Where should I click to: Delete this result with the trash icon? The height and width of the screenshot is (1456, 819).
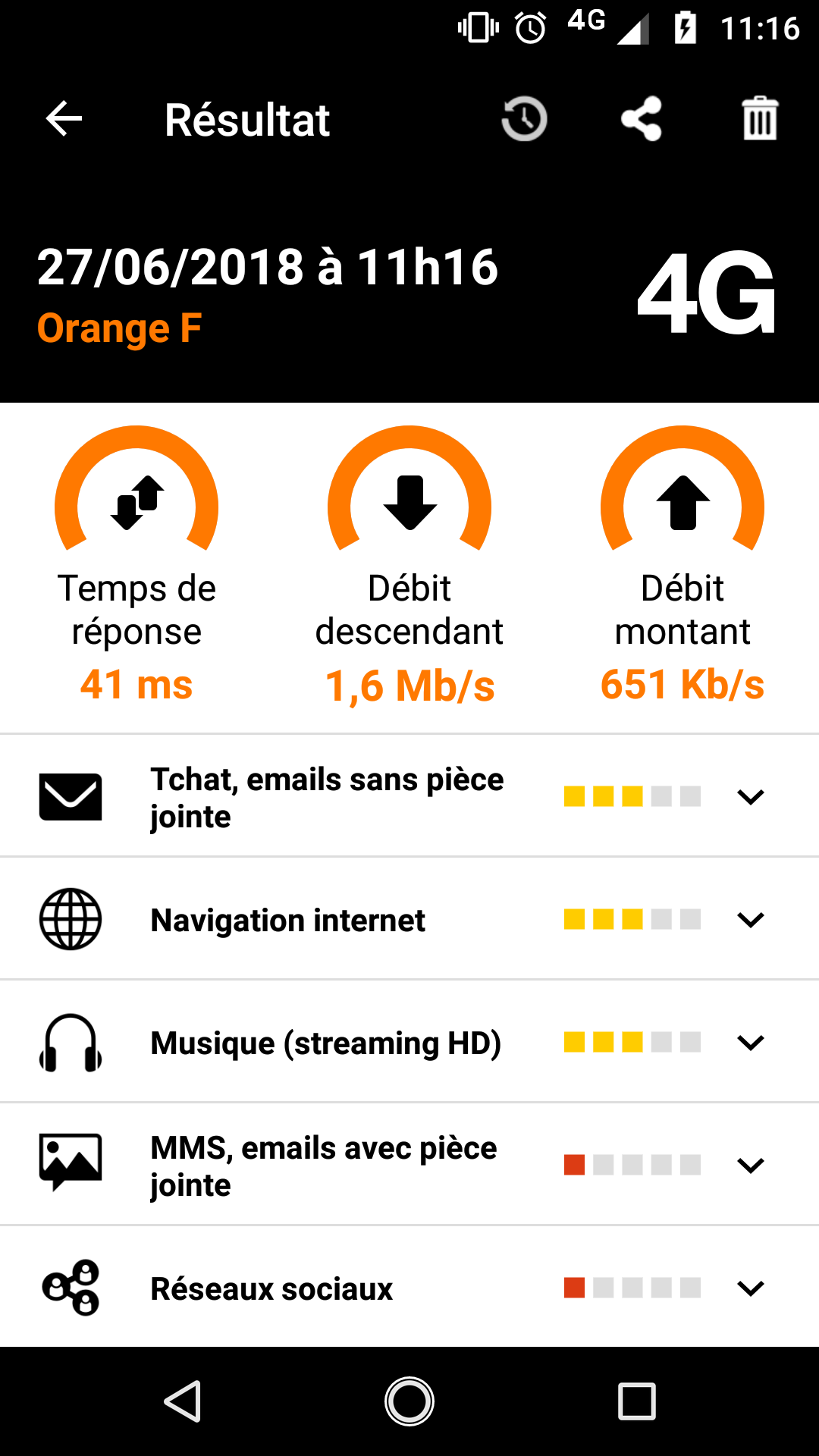760,119
